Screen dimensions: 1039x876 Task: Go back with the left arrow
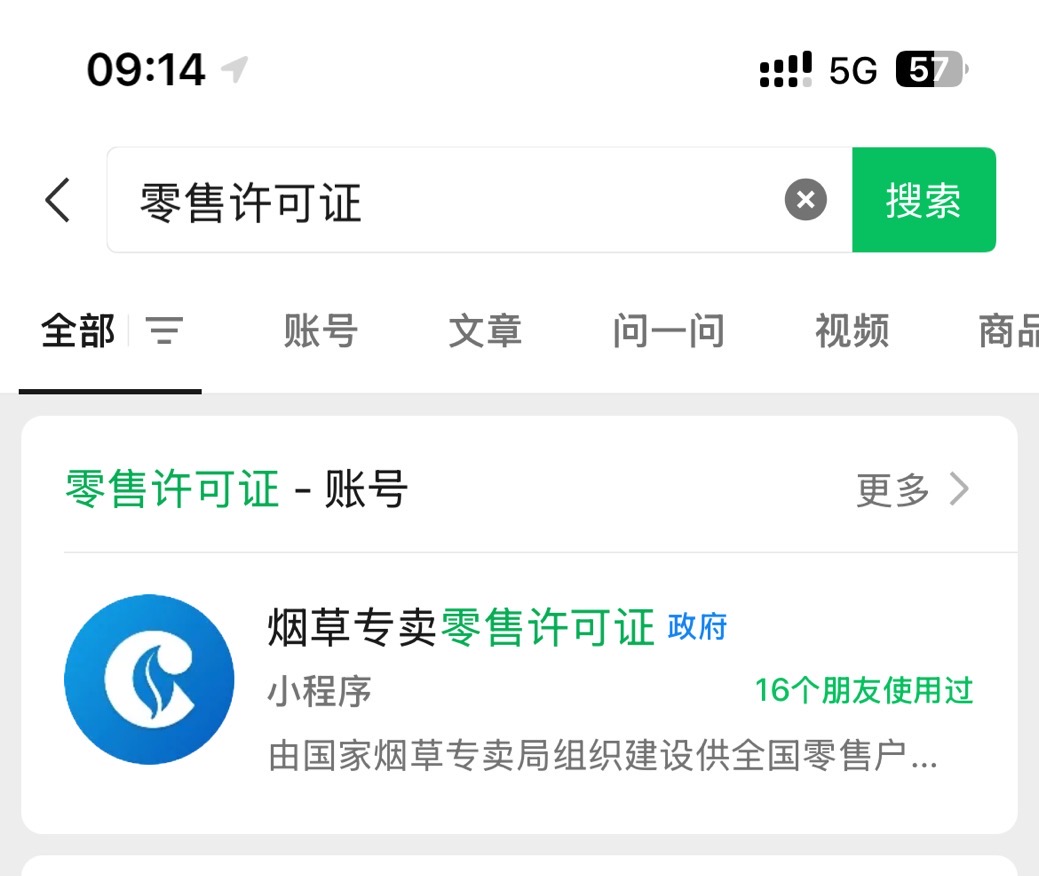[58, 200]
